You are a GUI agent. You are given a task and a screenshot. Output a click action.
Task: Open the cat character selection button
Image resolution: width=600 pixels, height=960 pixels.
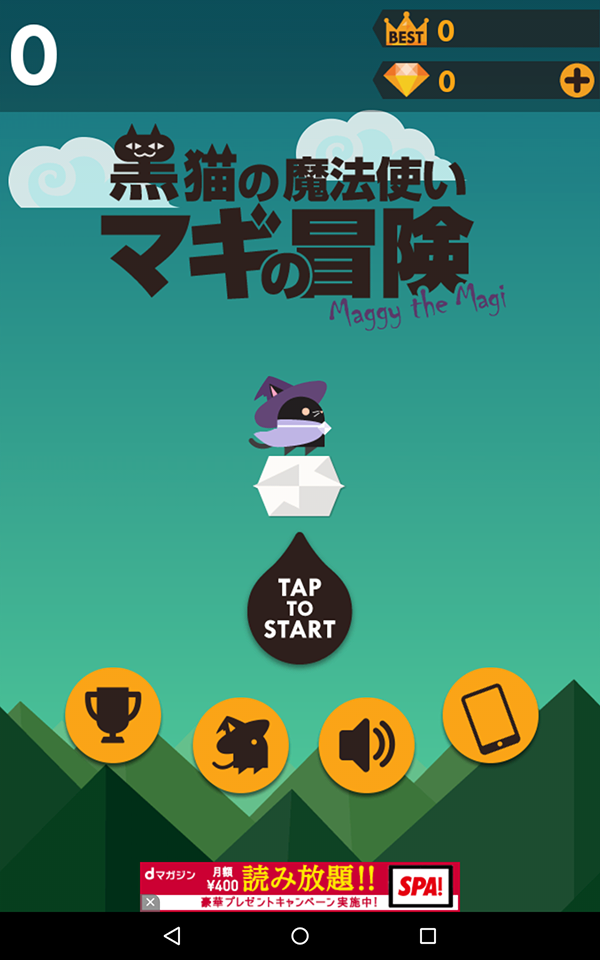(241, 745)
